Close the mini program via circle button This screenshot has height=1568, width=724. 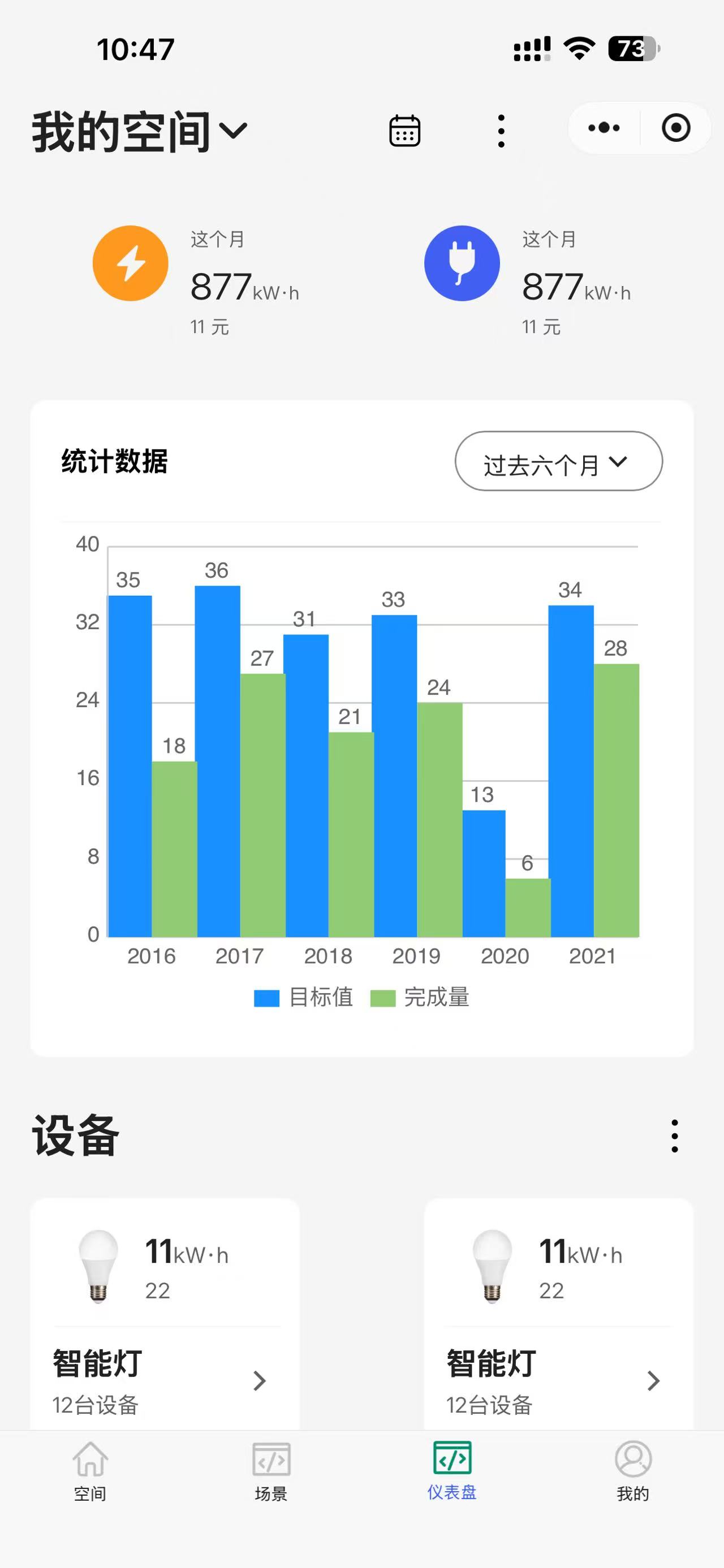[x=676, y=128]
